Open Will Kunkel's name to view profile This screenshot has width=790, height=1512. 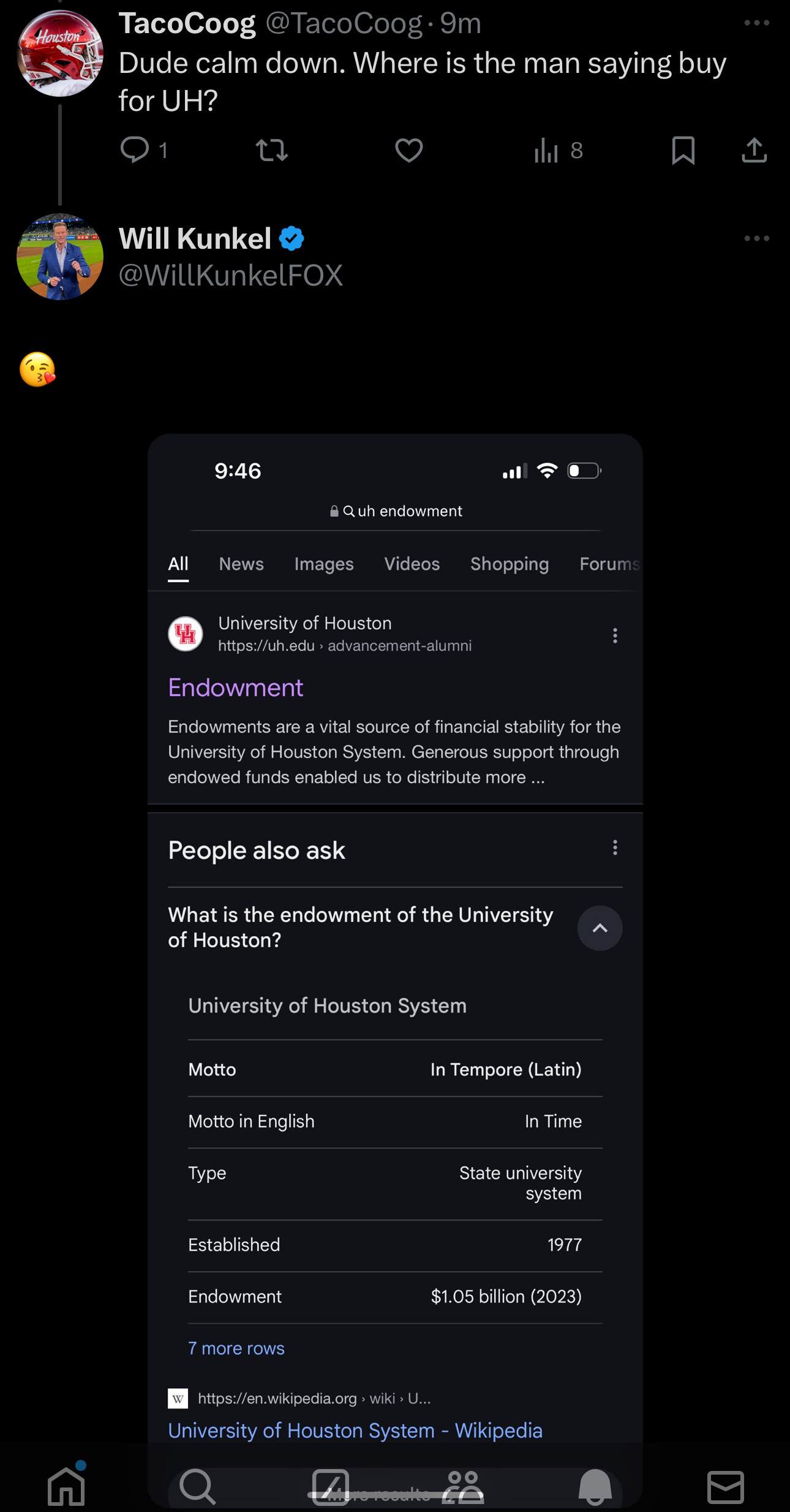195,238
